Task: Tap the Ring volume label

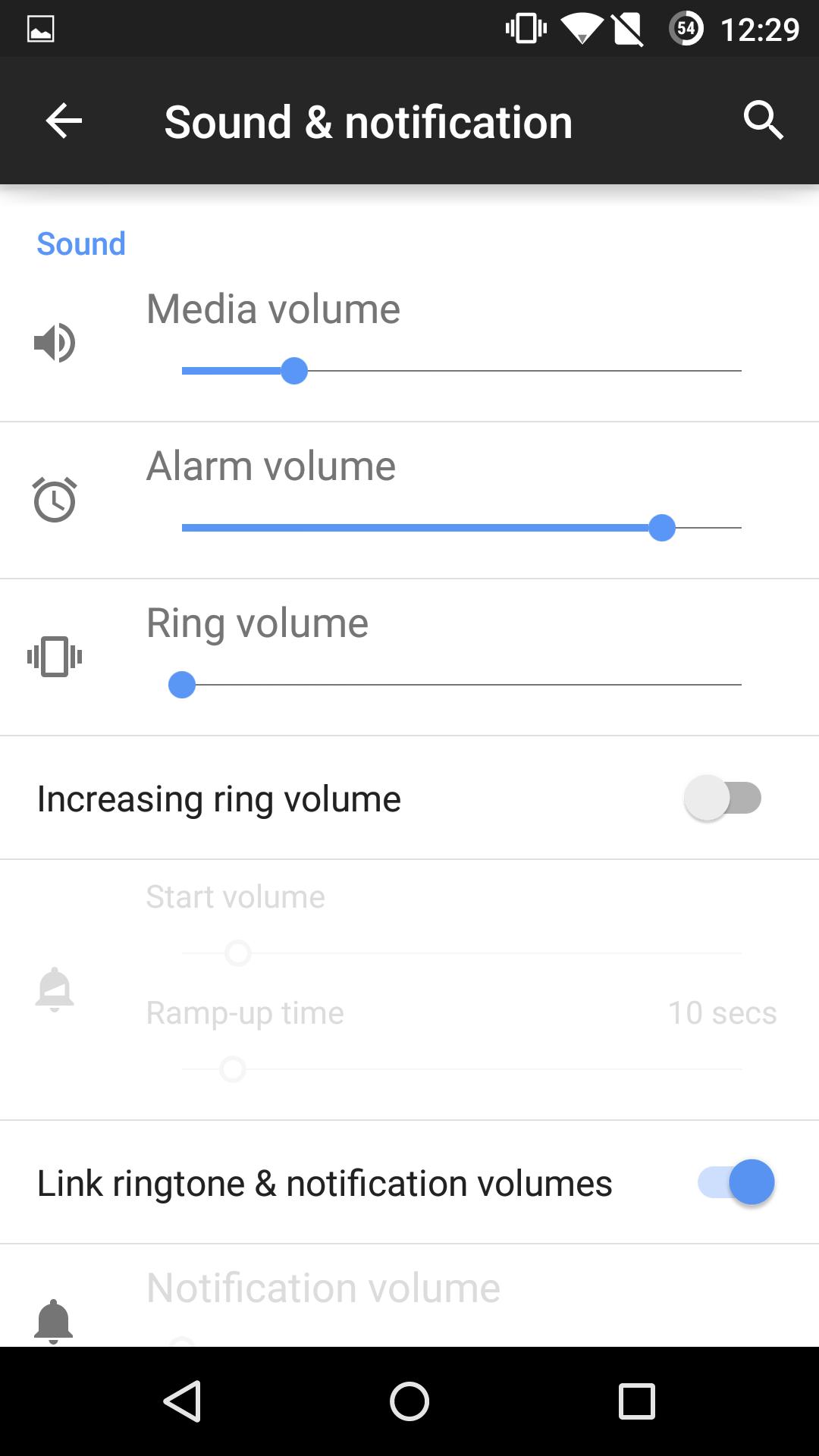Action: [257, 622]
